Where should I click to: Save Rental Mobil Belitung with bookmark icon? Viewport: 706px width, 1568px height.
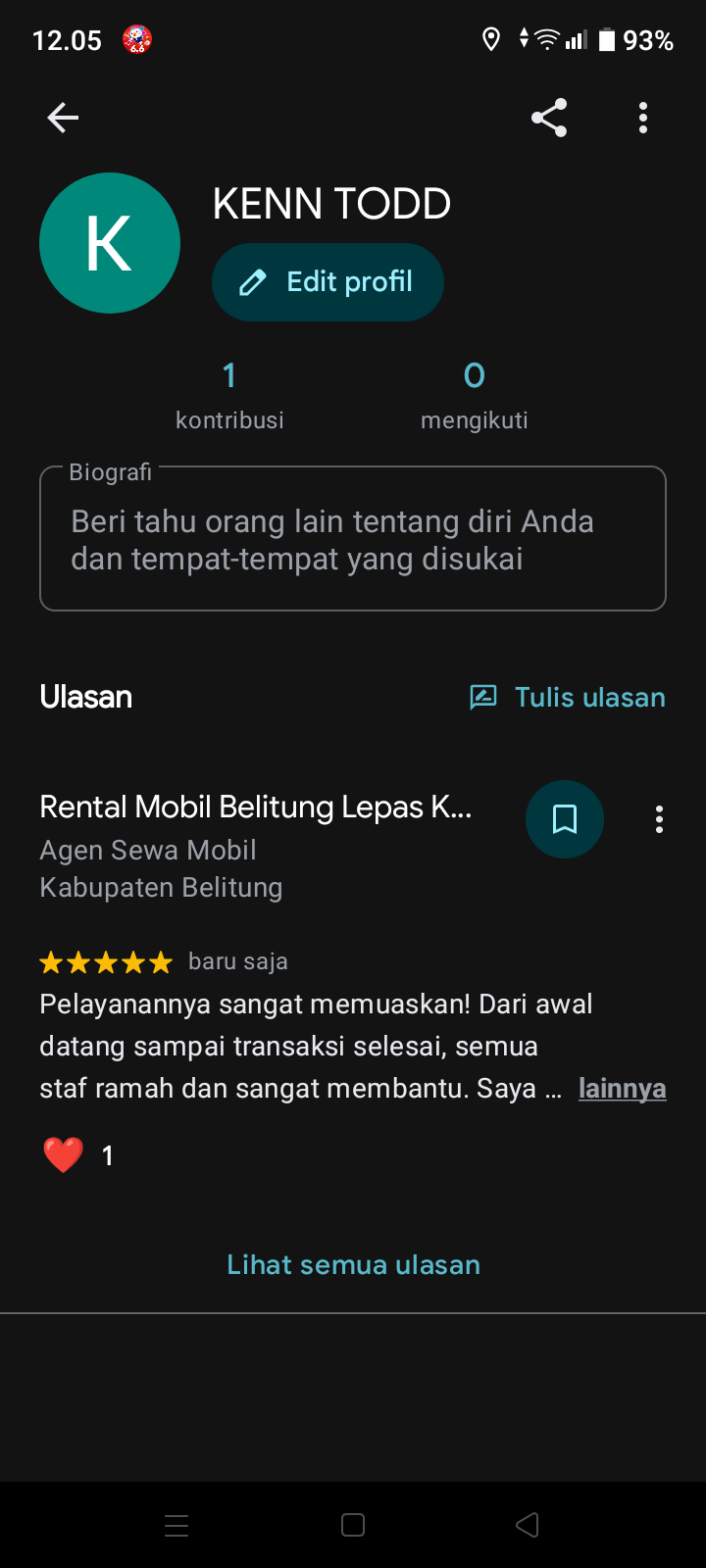point(565,819)
